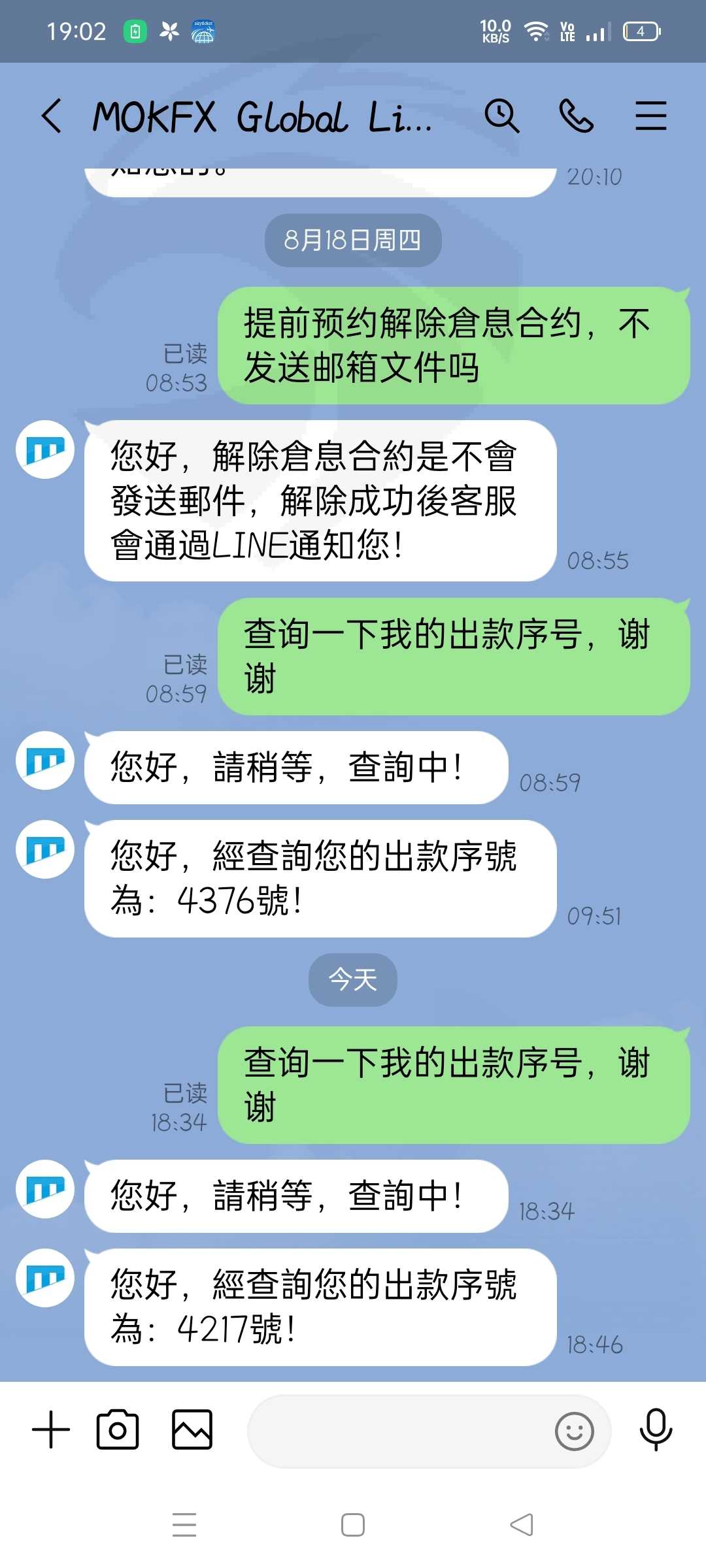Open the plus attachment menu
706x1568 pixels.
51,1429
